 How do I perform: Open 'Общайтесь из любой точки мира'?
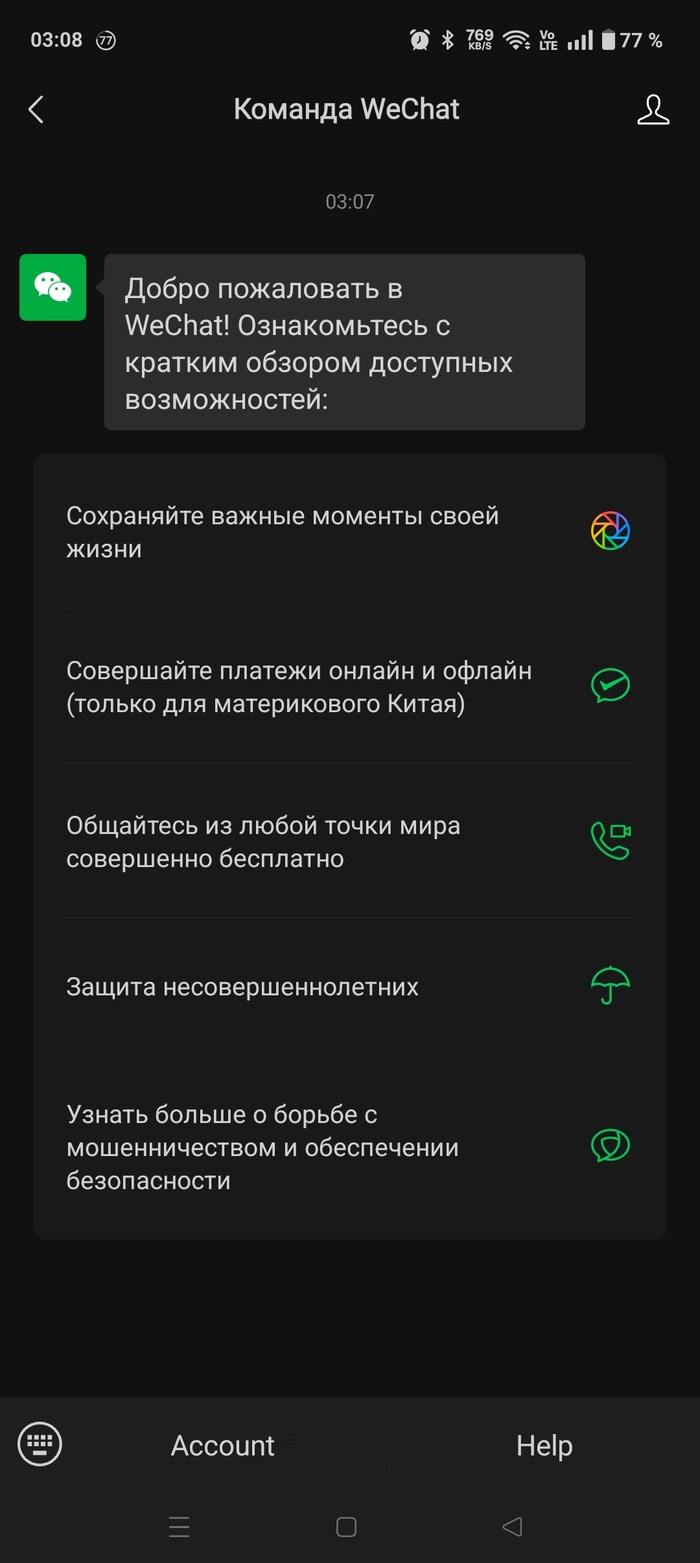coord(349,842)
